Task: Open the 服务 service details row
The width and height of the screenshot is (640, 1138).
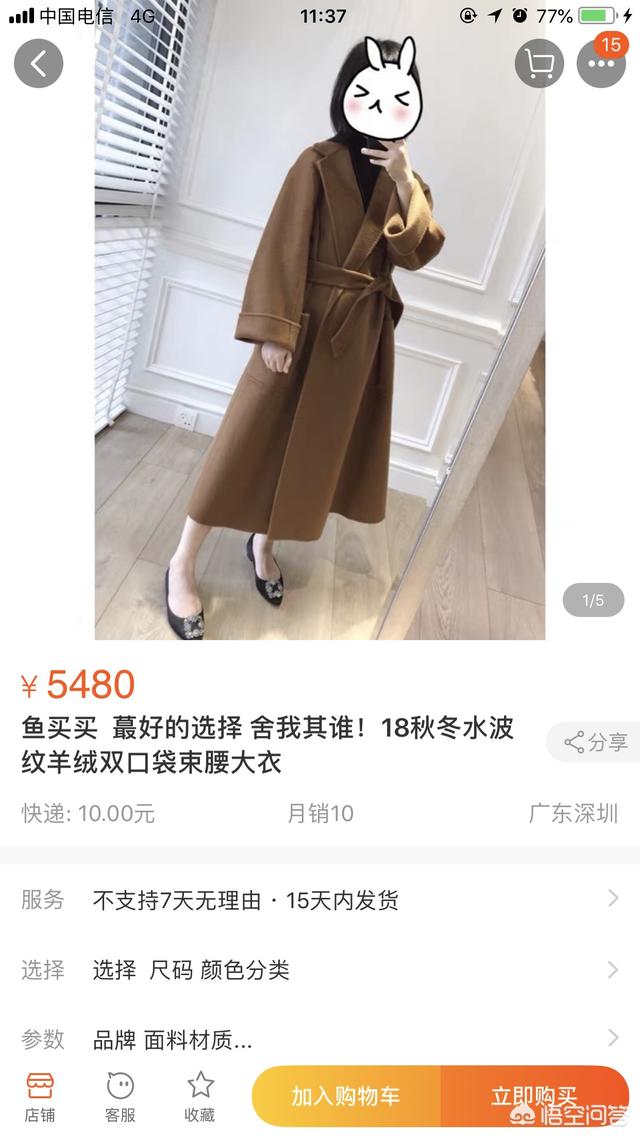Action: [320, 900]
